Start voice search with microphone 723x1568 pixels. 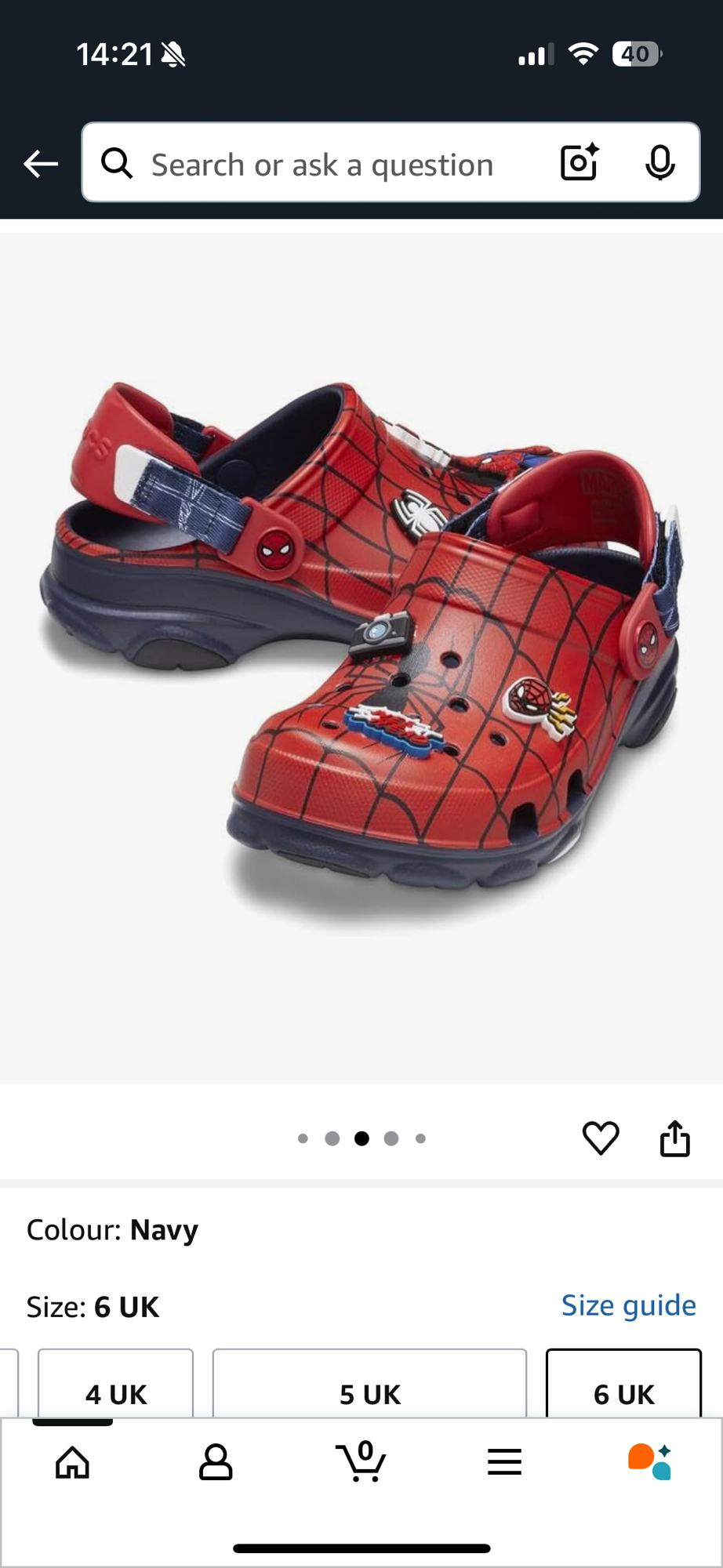click(659, 163)
